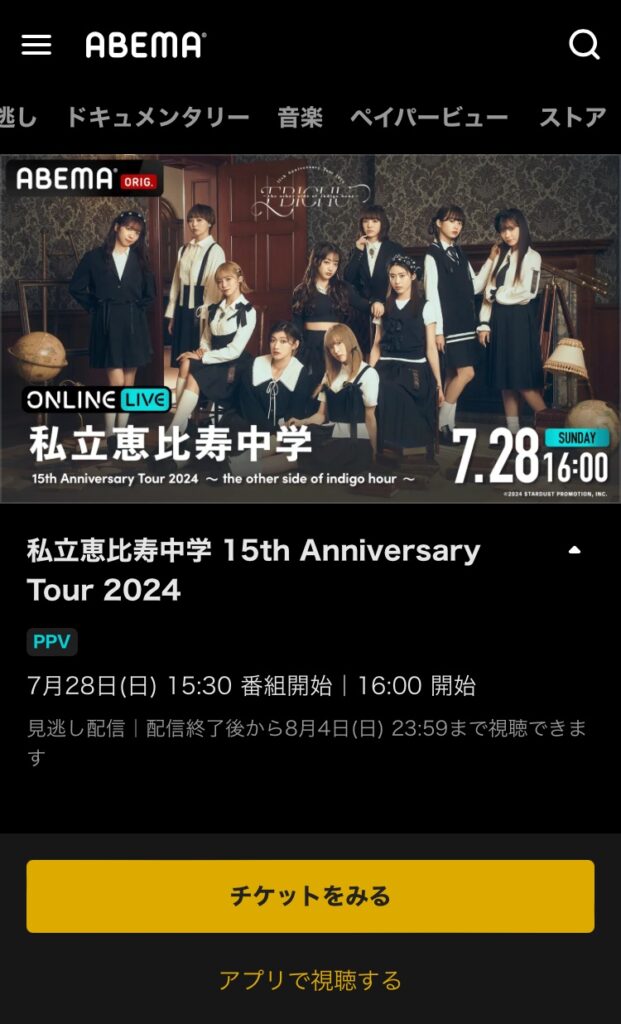Tap the チケットをみる button
621x1024 pixels.
(x=310, y=896)
